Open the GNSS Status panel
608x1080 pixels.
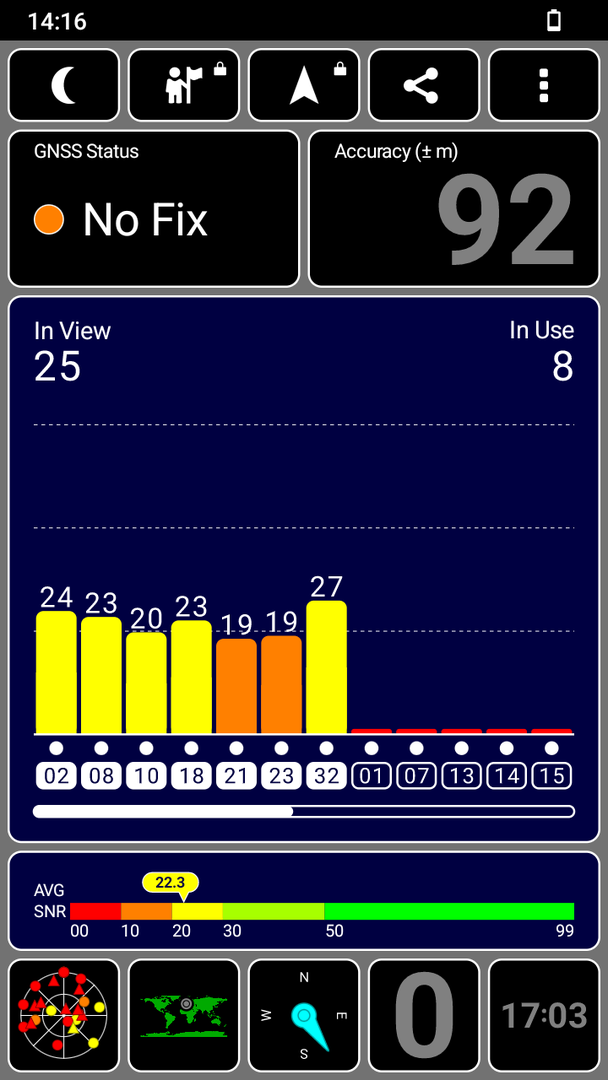tap(154, 209)
